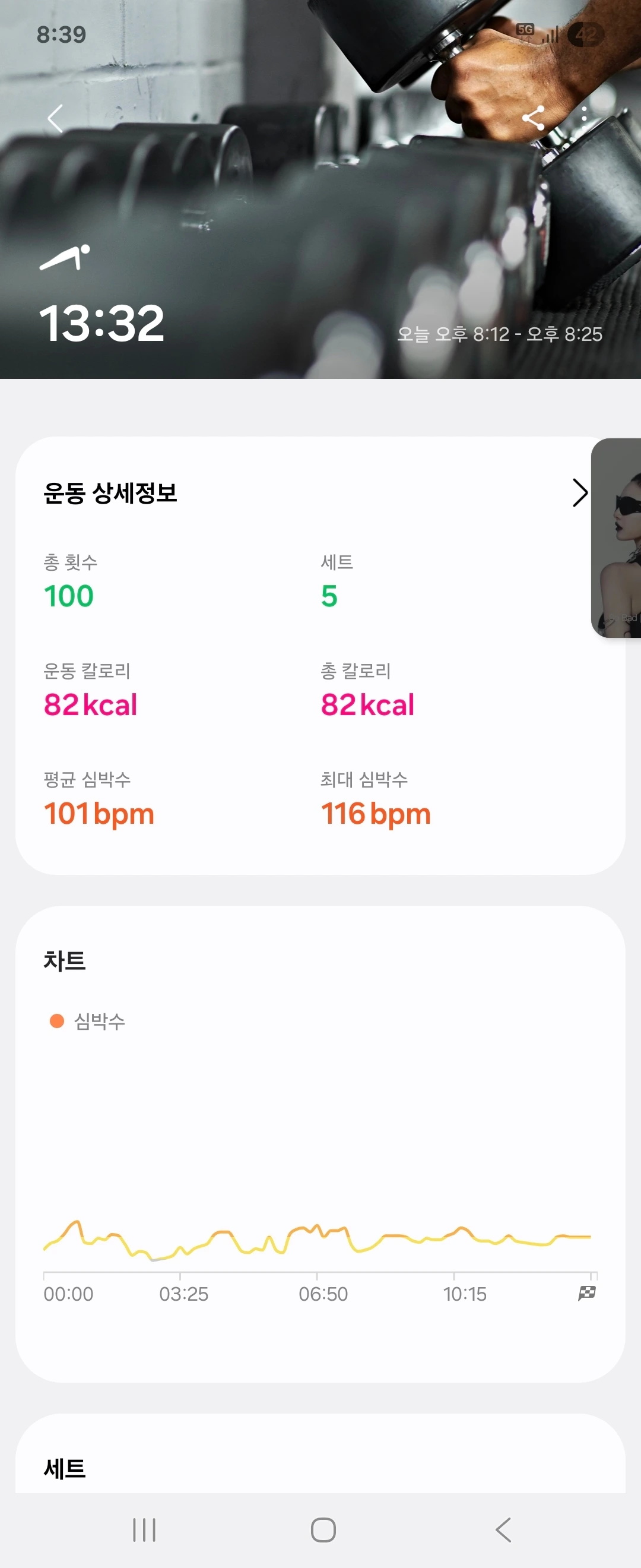Screen dimensions: 641x1568
Task: Open the three-dot overflow menu
Action: tap(584, 115)
